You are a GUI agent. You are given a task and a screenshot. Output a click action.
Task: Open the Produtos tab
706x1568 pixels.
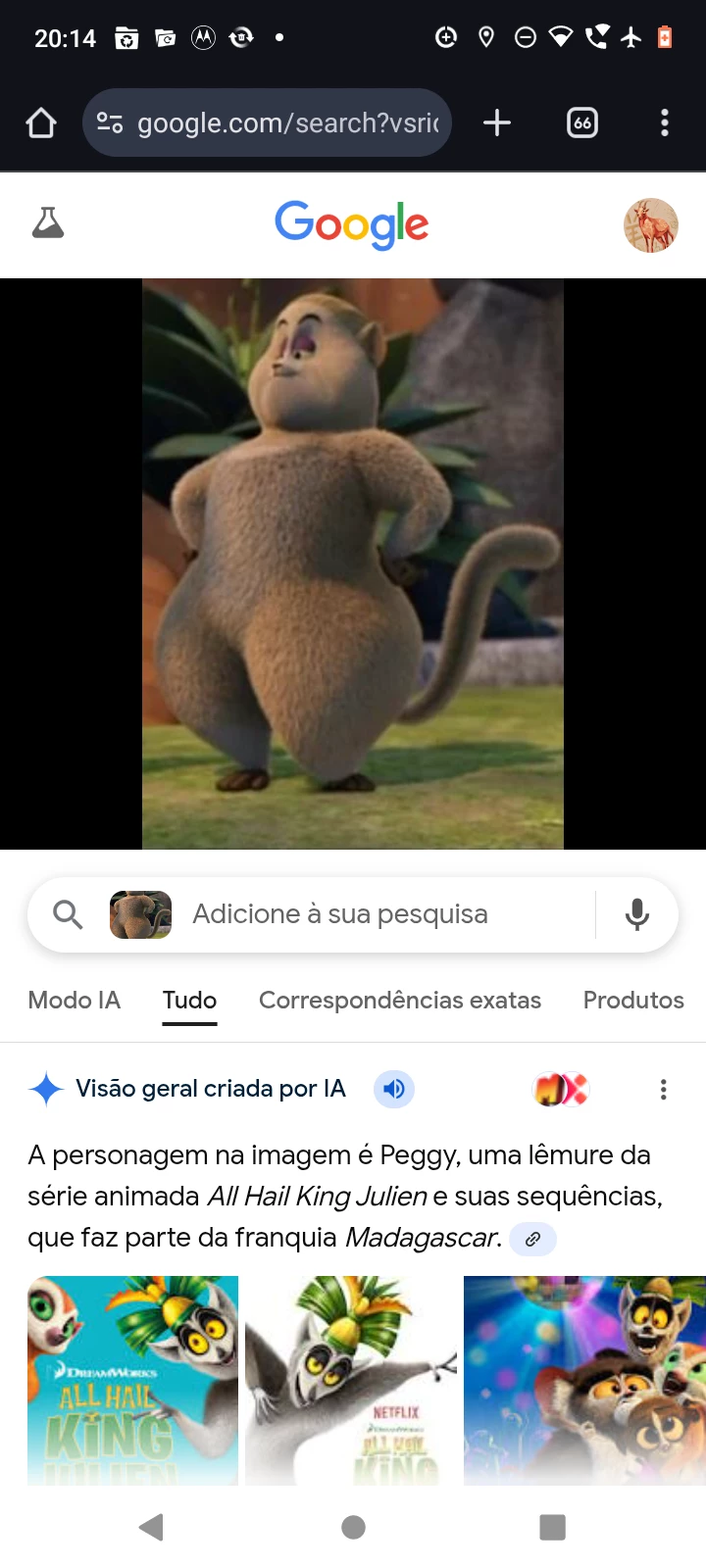click(x=632, y=1001)
